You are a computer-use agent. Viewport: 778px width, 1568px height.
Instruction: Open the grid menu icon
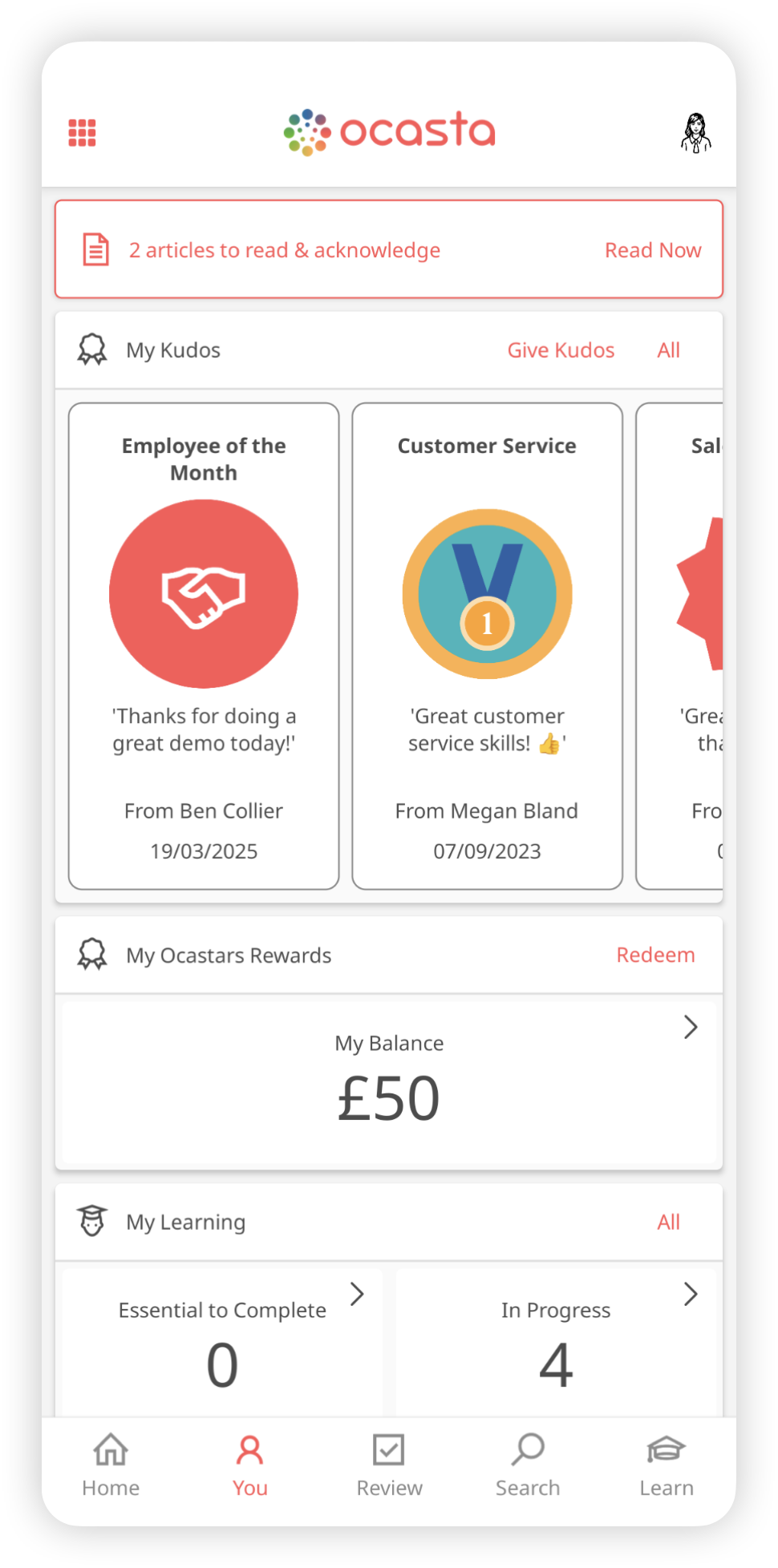82,132
